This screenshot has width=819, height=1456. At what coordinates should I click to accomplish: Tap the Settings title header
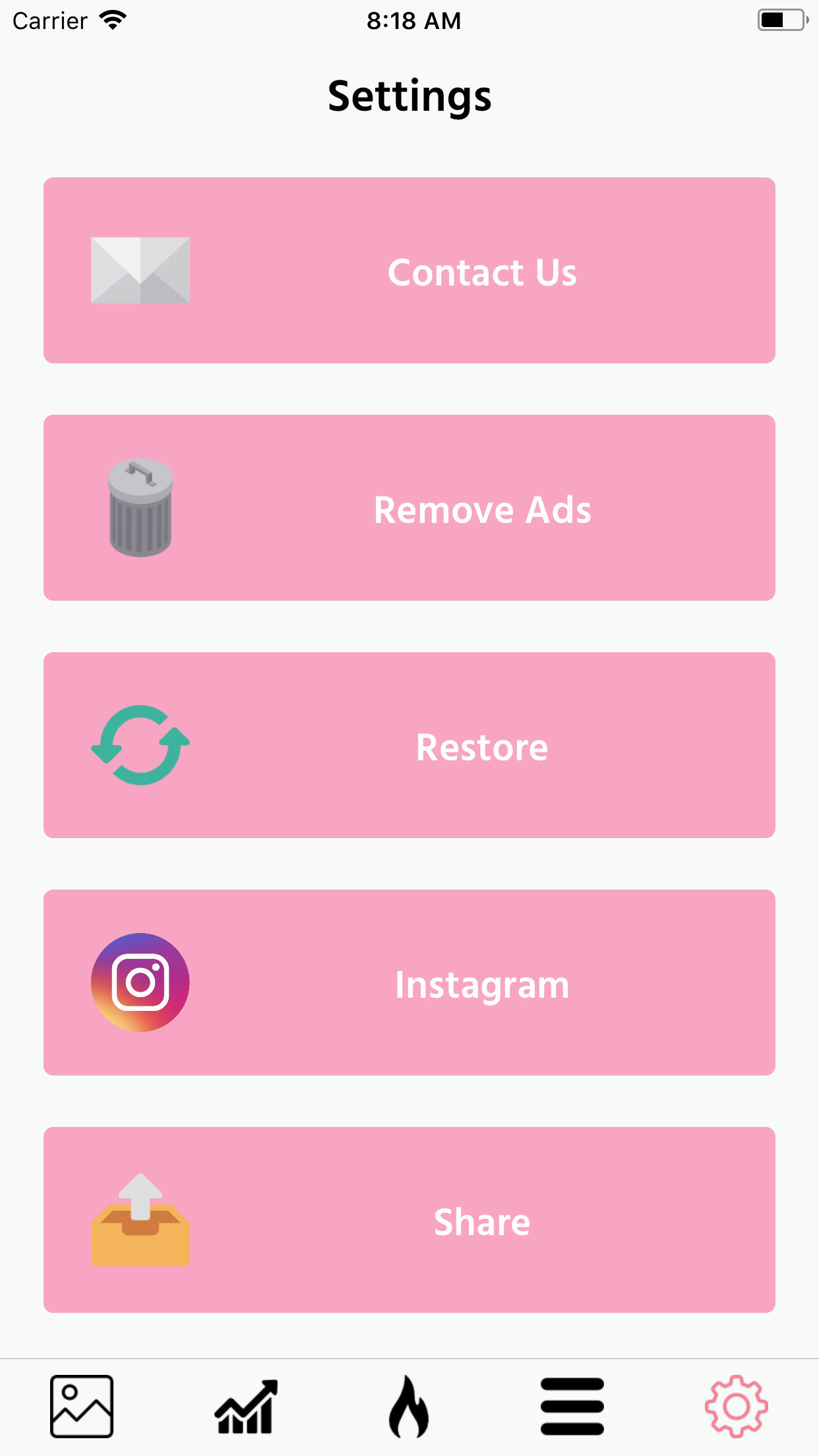pos(409,96)
